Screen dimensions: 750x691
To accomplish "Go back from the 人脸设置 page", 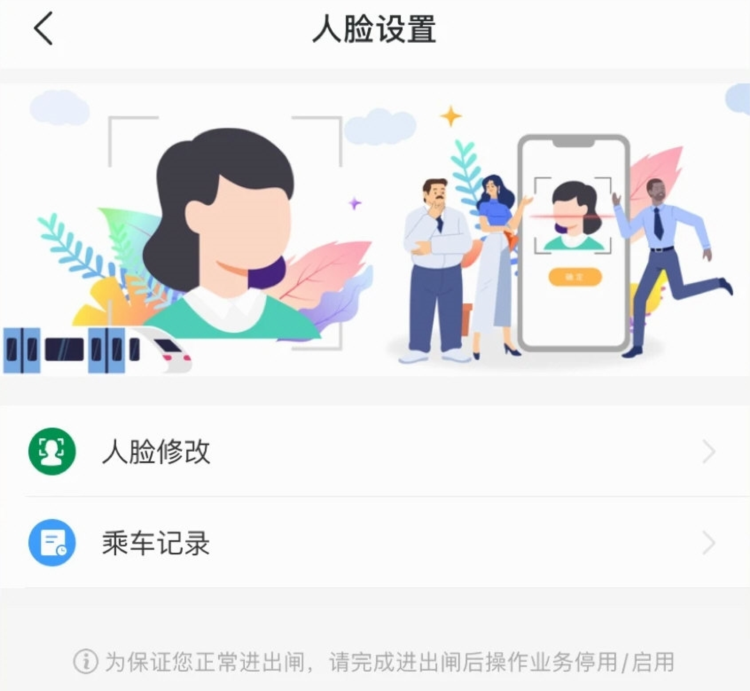I will click(x=42, y=29).
